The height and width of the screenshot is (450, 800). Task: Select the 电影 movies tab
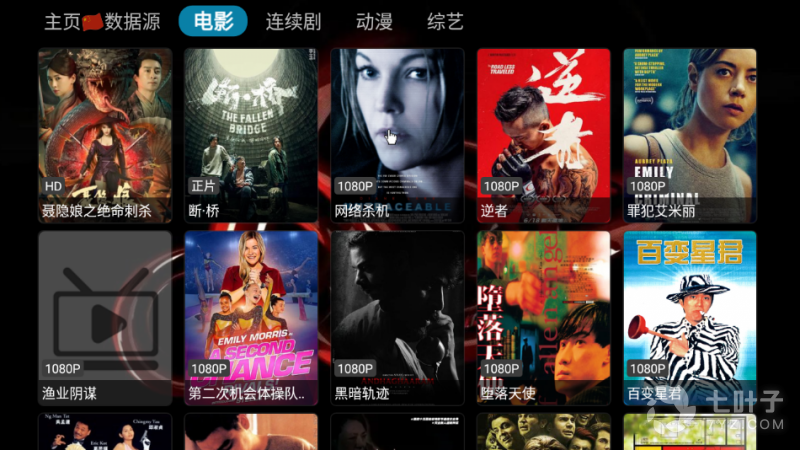[212, 22]
